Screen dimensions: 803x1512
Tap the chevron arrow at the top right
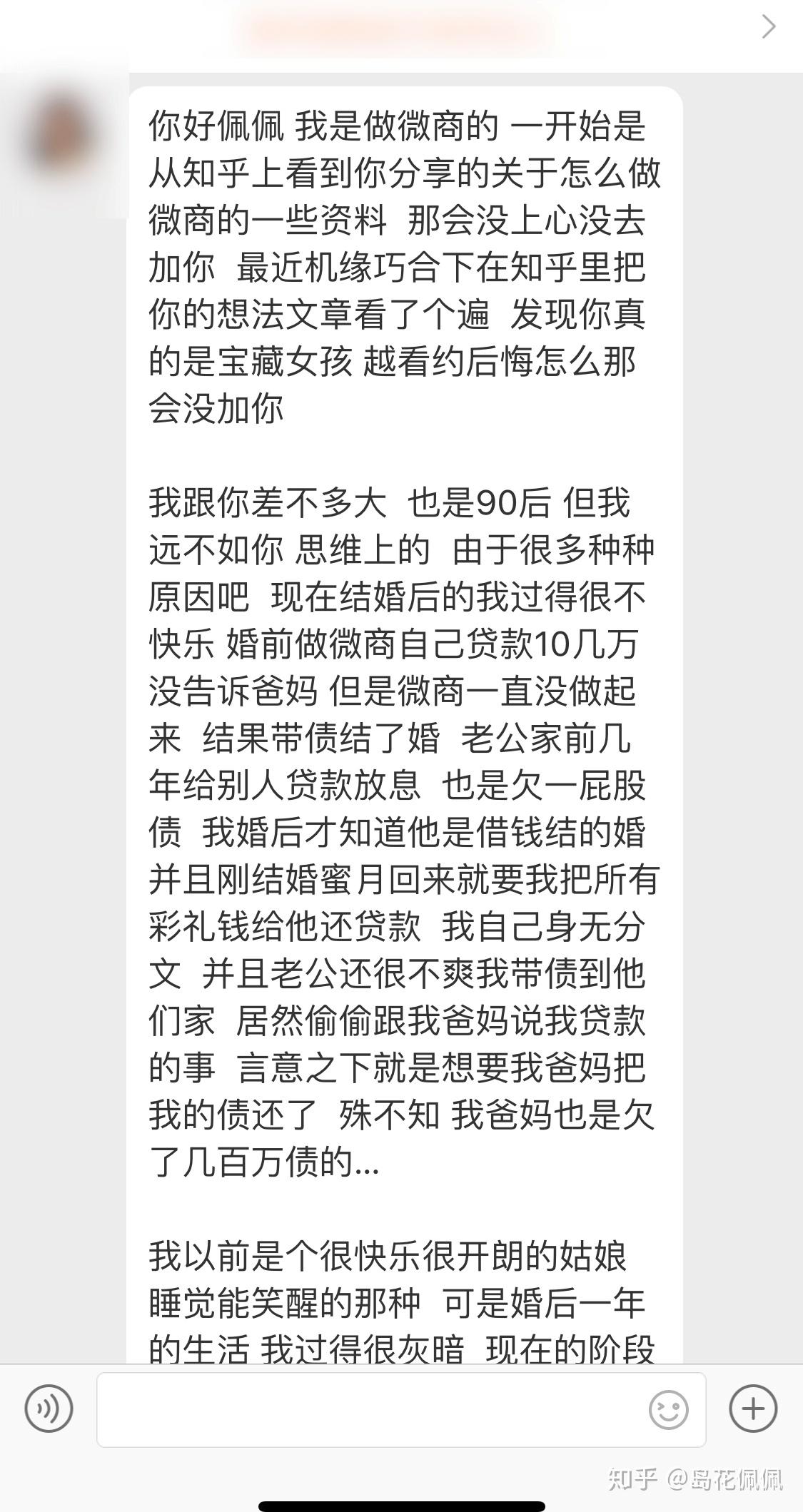tap(769, 27)
